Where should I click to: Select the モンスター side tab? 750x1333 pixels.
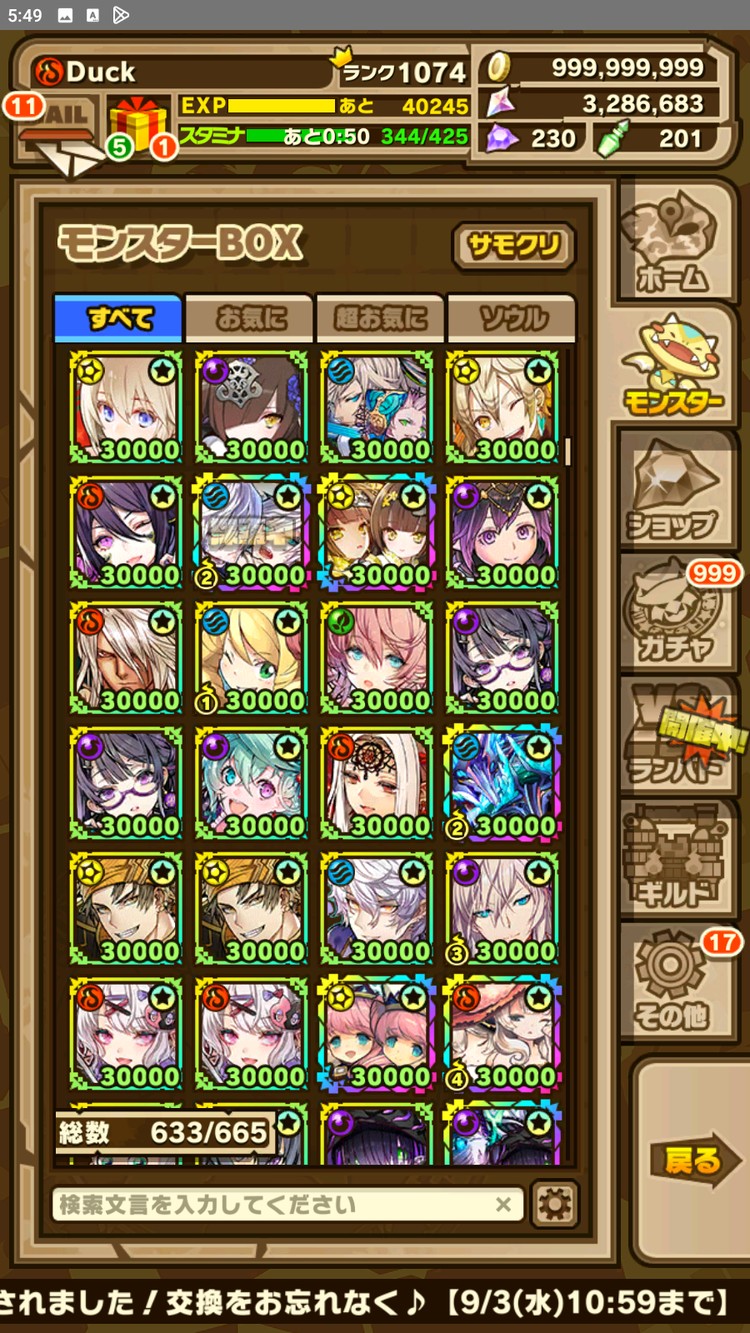[675, 367]
